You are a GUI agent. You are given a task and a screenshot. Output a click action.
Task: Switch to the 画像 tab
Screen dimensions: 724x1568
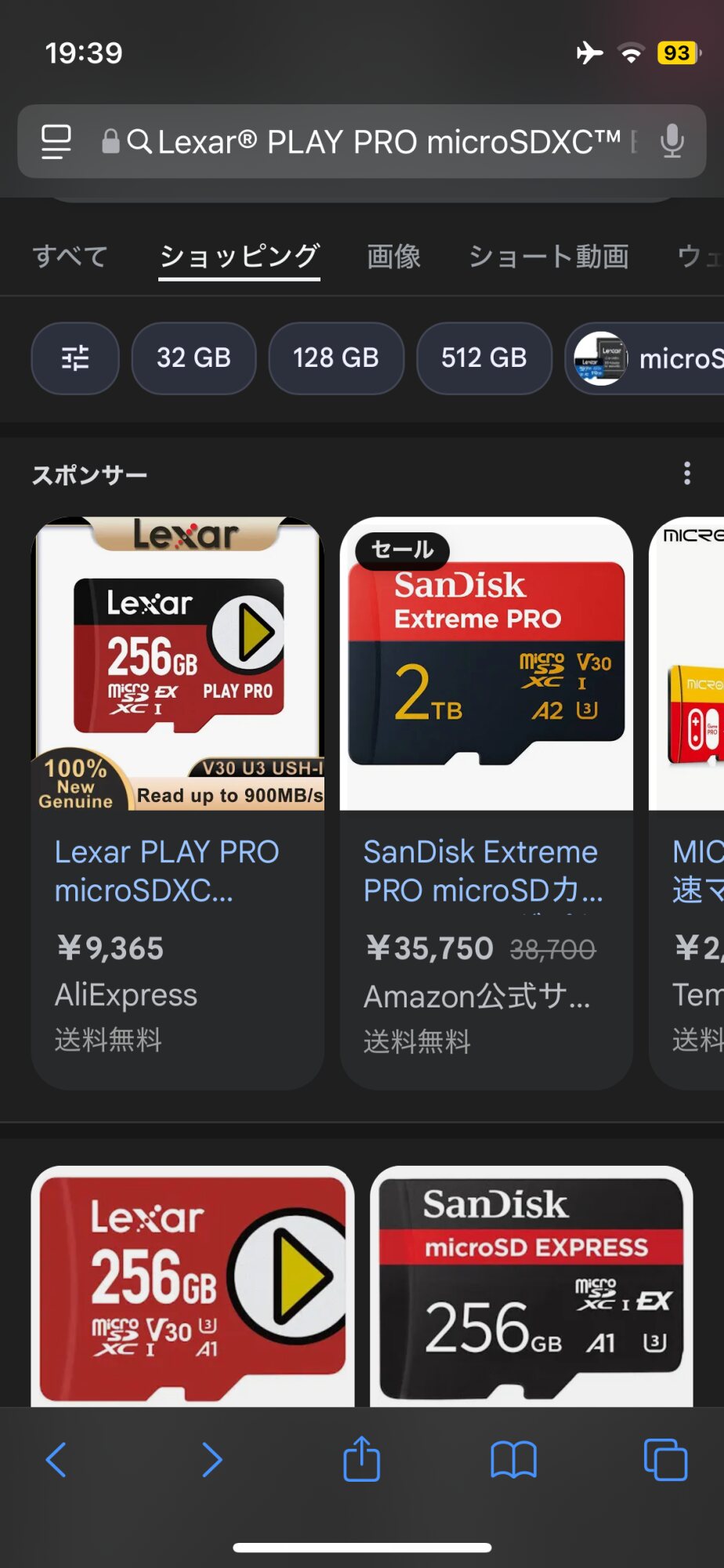point(394,256)
